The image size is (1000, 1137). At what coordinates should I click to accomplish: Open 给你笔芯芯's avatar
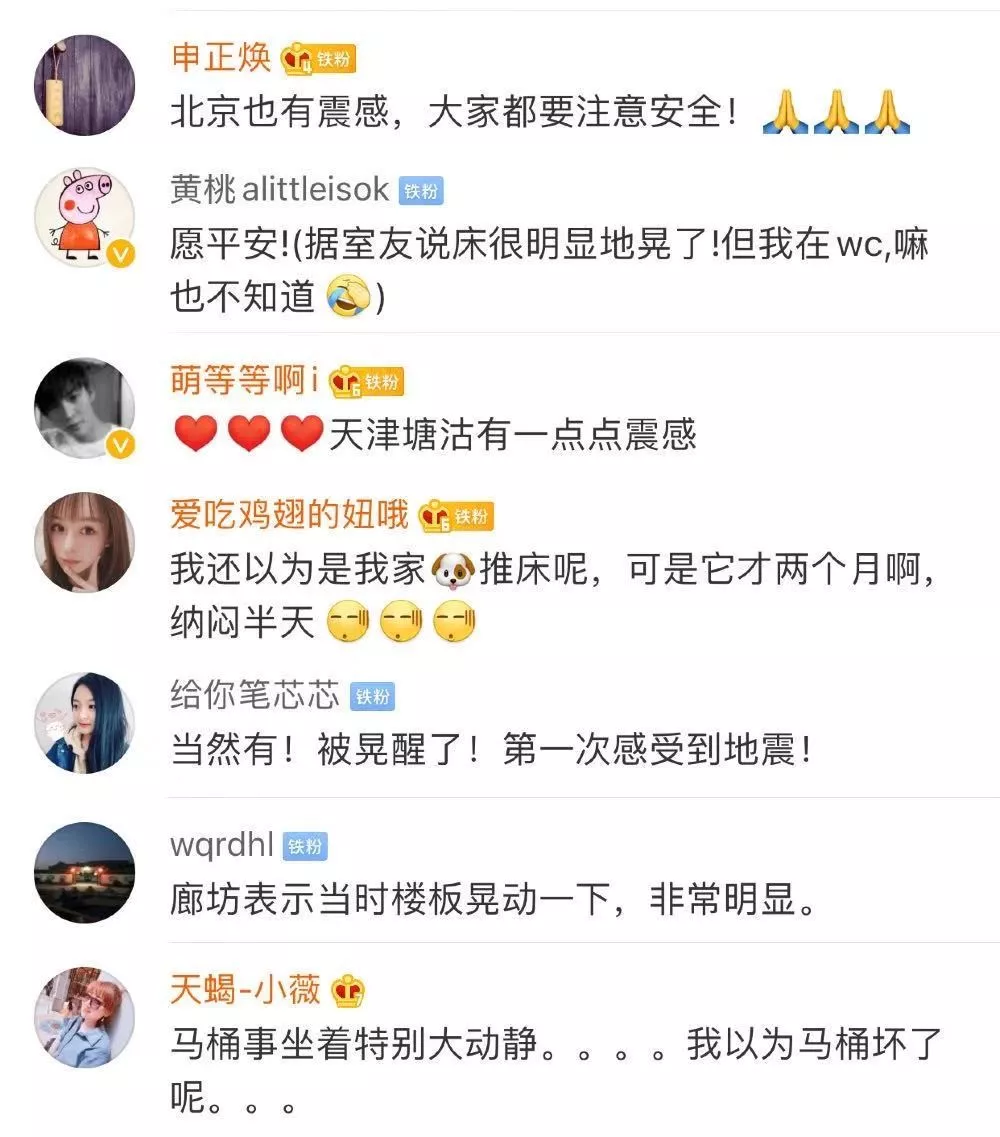(84, 723)
